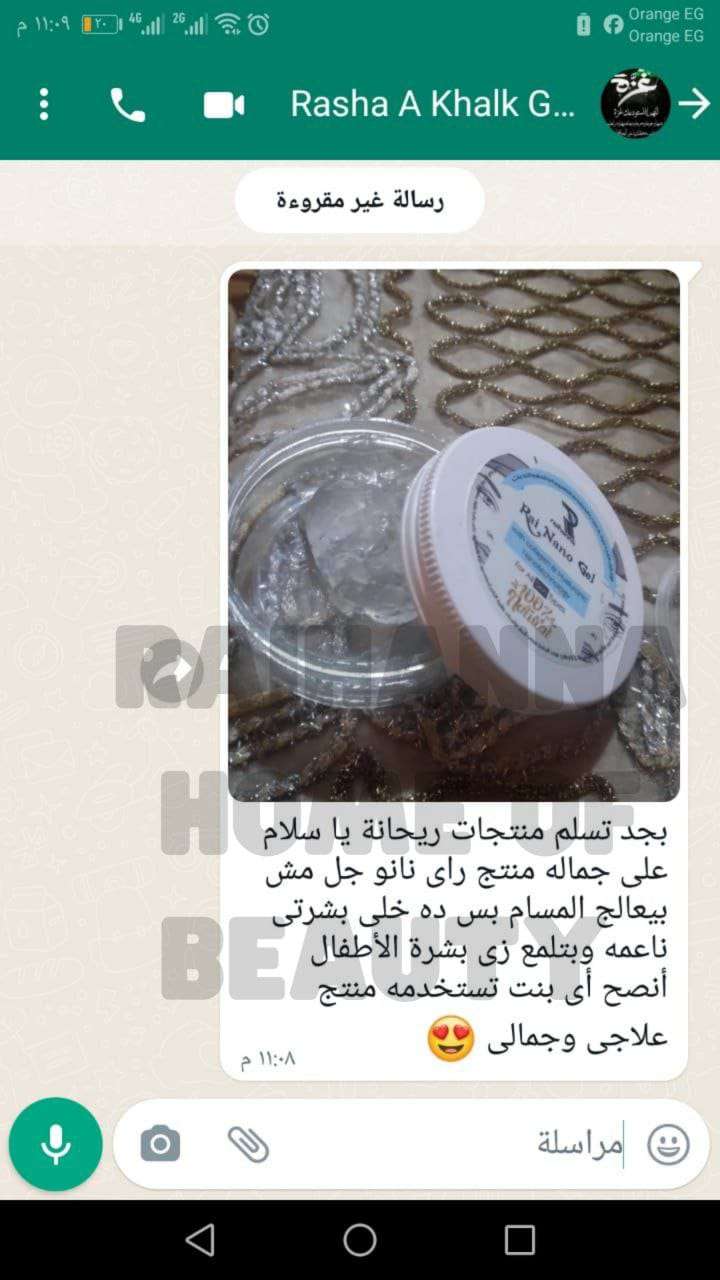
Task: Open the overflow menu in chat header
Action: pyautogui.click(x=44, y=104)
